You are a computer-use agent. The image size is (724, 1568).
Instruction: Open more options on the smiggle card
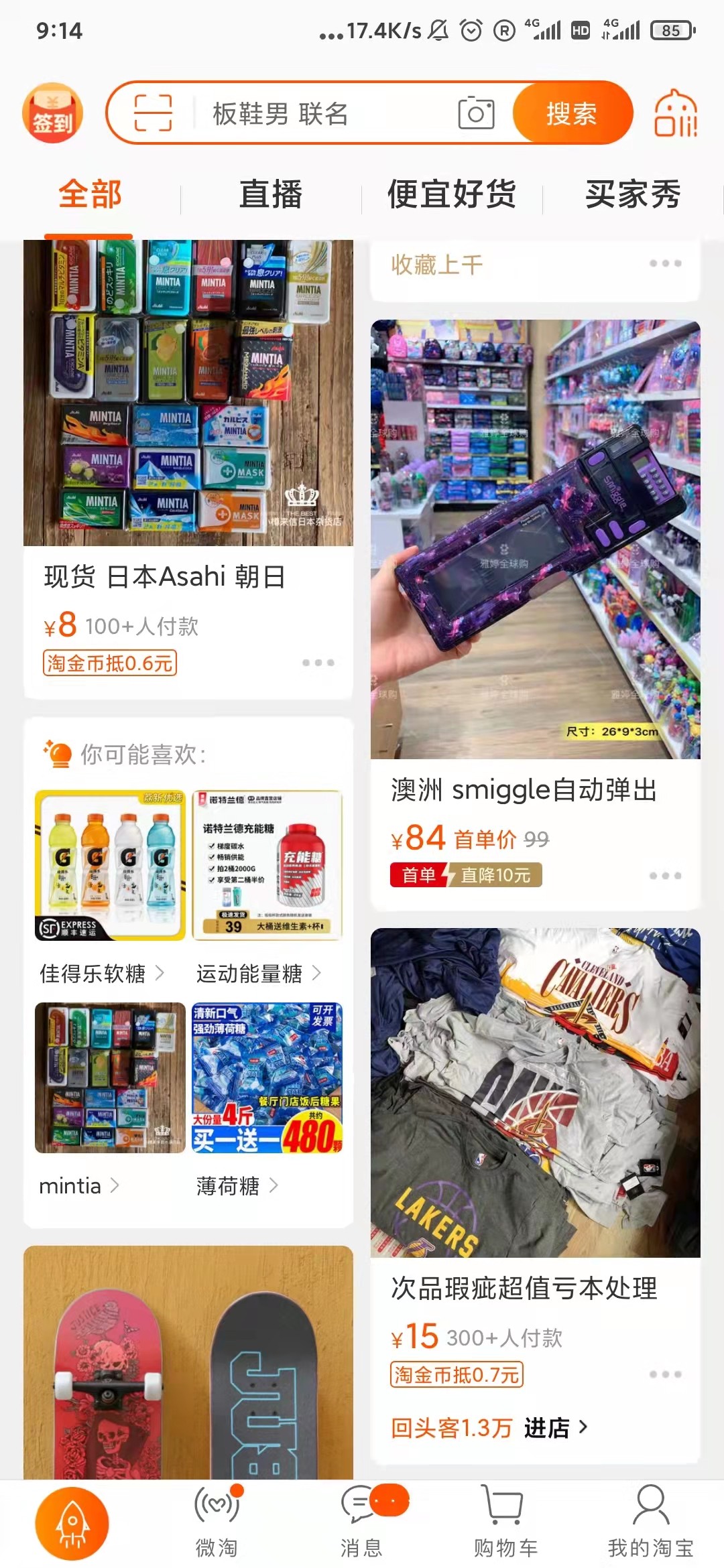[x=665, y=876]
